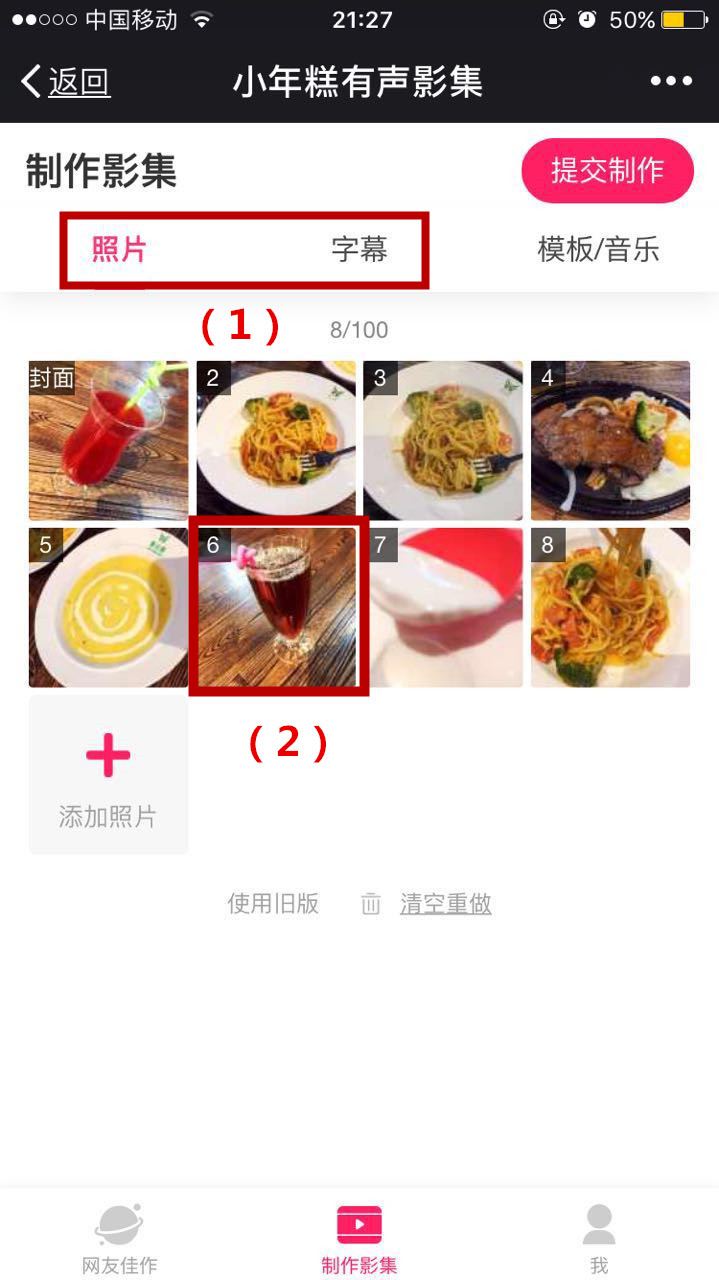Viewport: 719px width, 1280px height.
Task: Tap photo number 6 with the drink
Action: [276, 608]
